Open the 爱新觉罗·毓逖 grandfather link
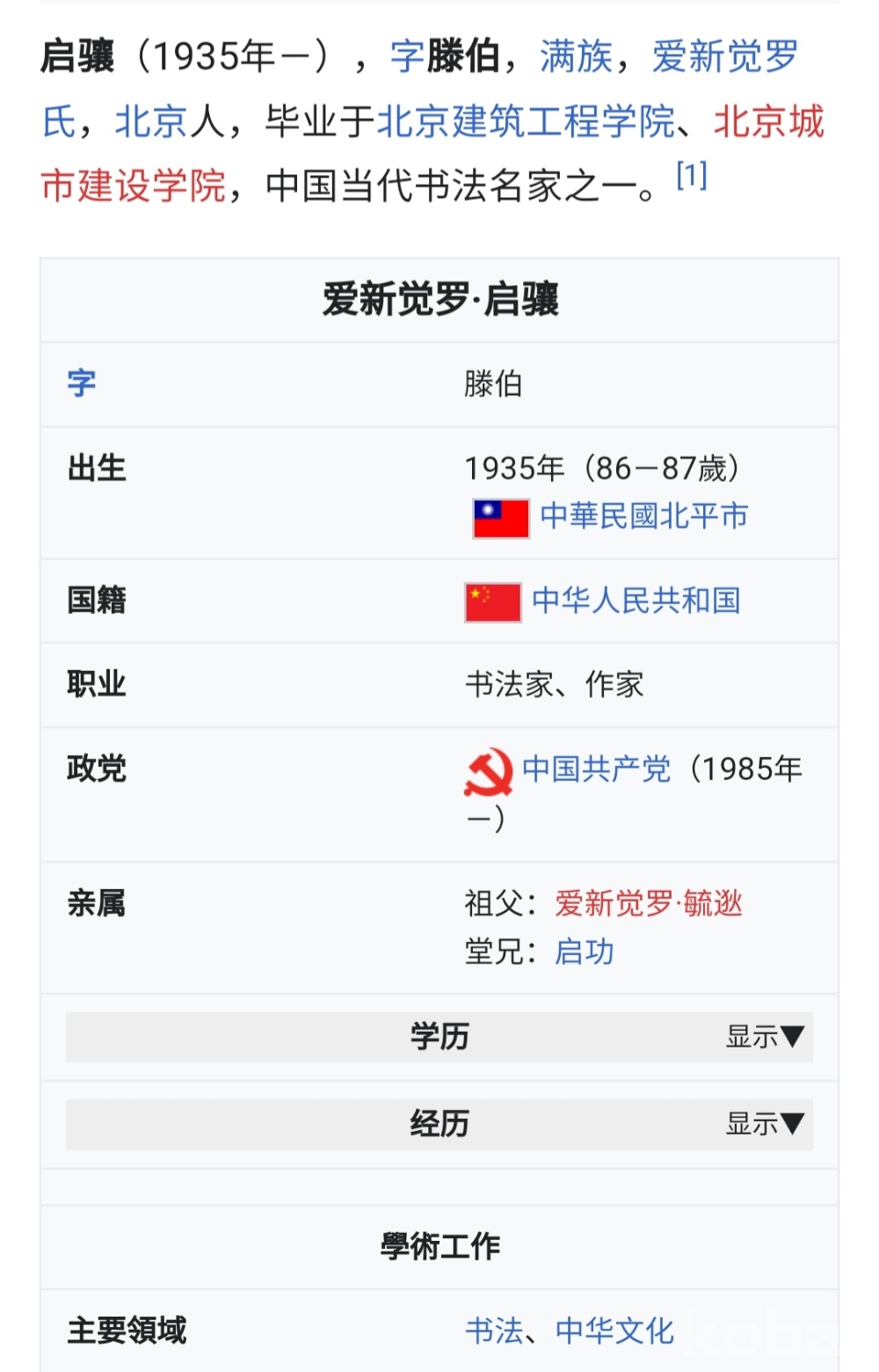Image resolution: width=879 pixels, height=1372 pixels. (649, 903)
